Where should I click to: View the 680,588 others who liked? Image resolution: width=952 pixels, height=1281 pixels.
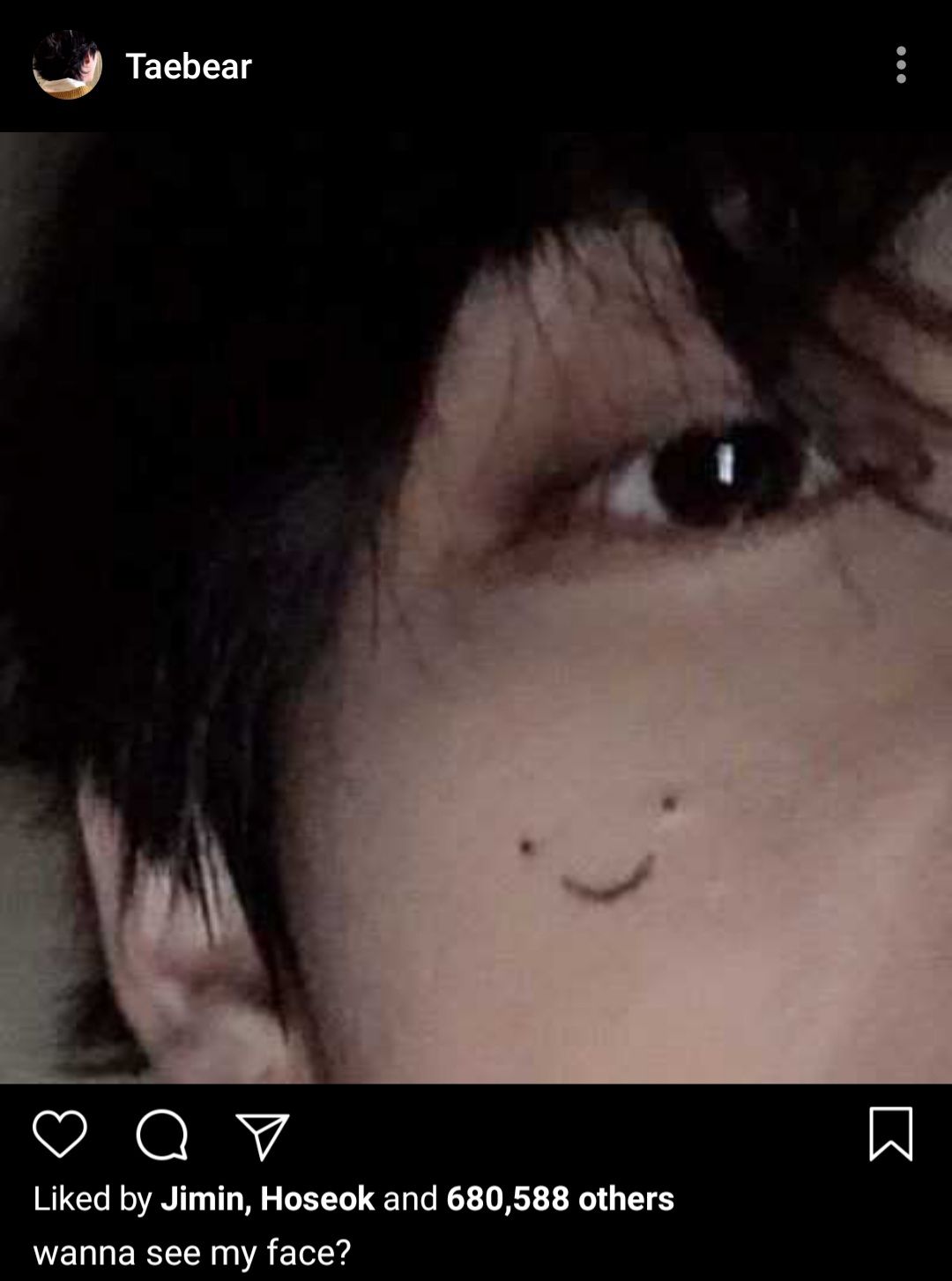560,1198
